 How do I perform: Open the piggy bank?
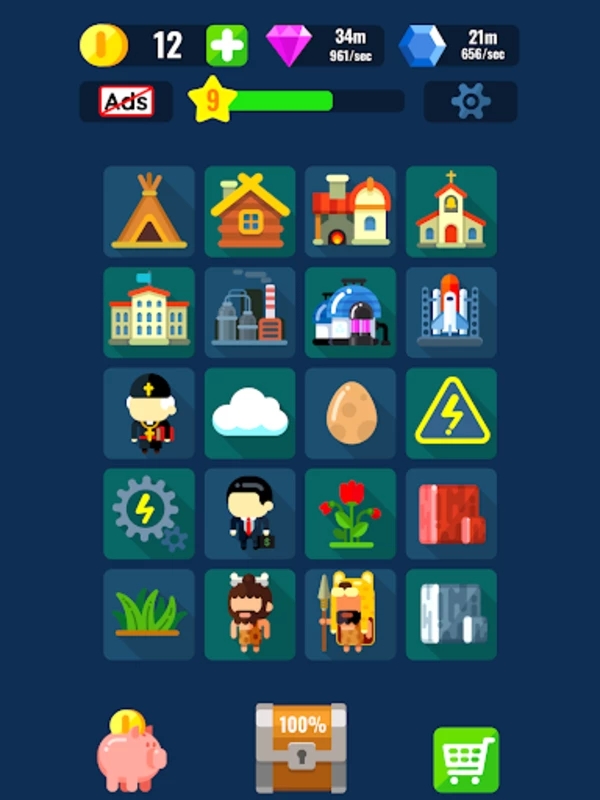pyautogui.click(x=130, y=752)
